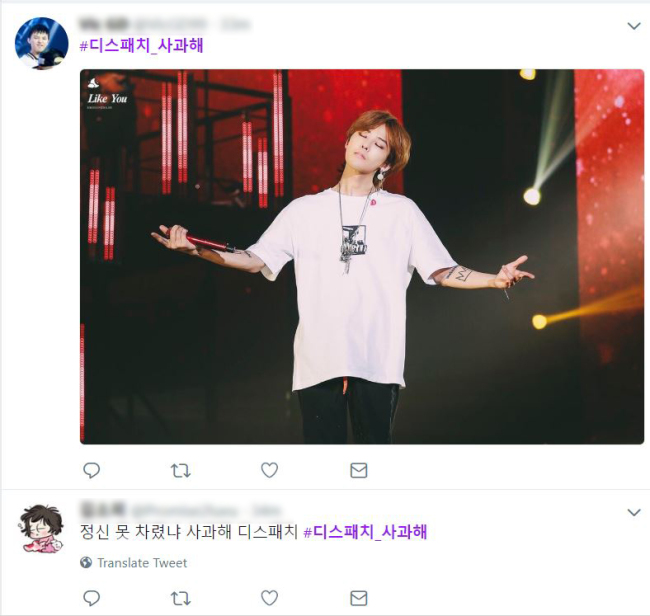Expand the first tweet's dropdown arrow menu
The image size is (650, 616).
click(x=632, y=25)
